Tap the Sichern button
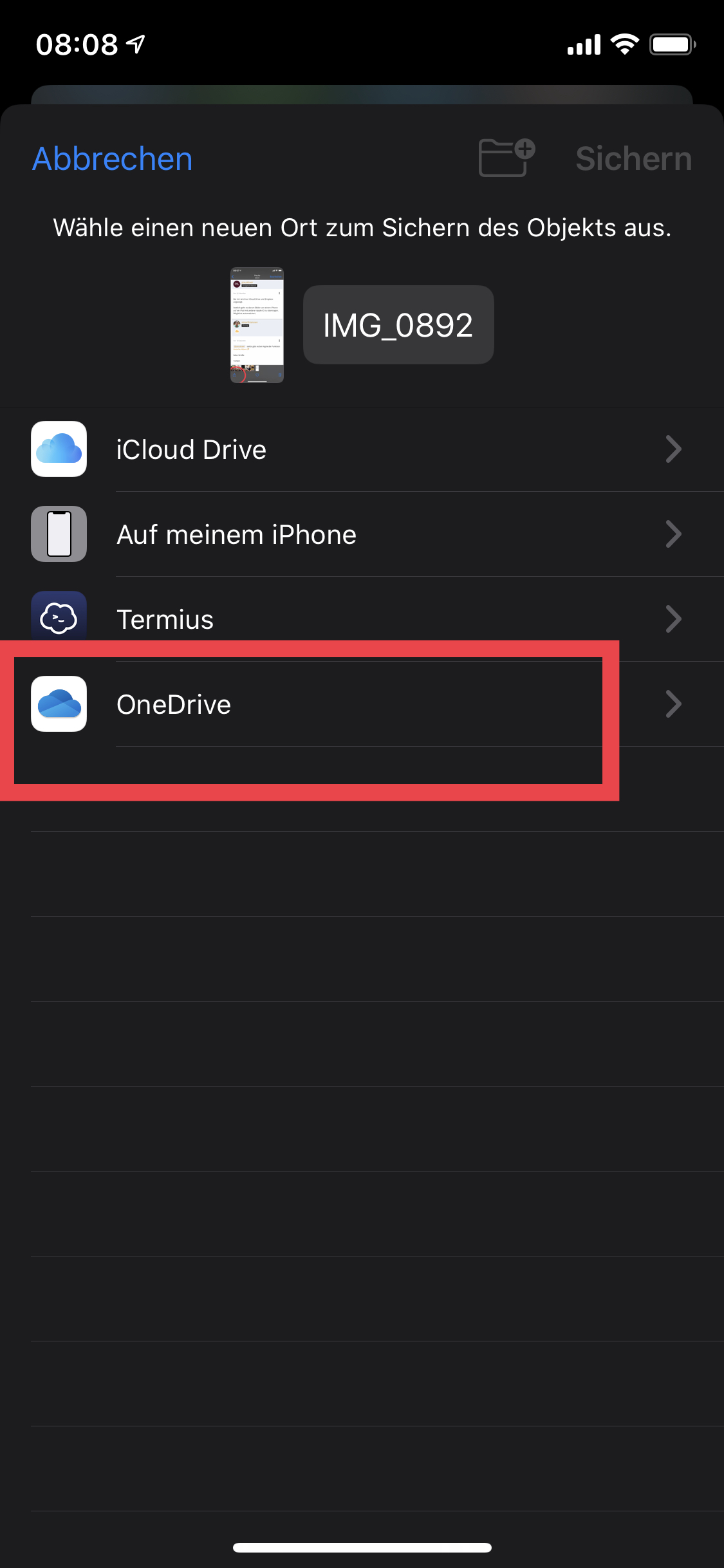This screenshot has height=1568, width=724. 633,158
